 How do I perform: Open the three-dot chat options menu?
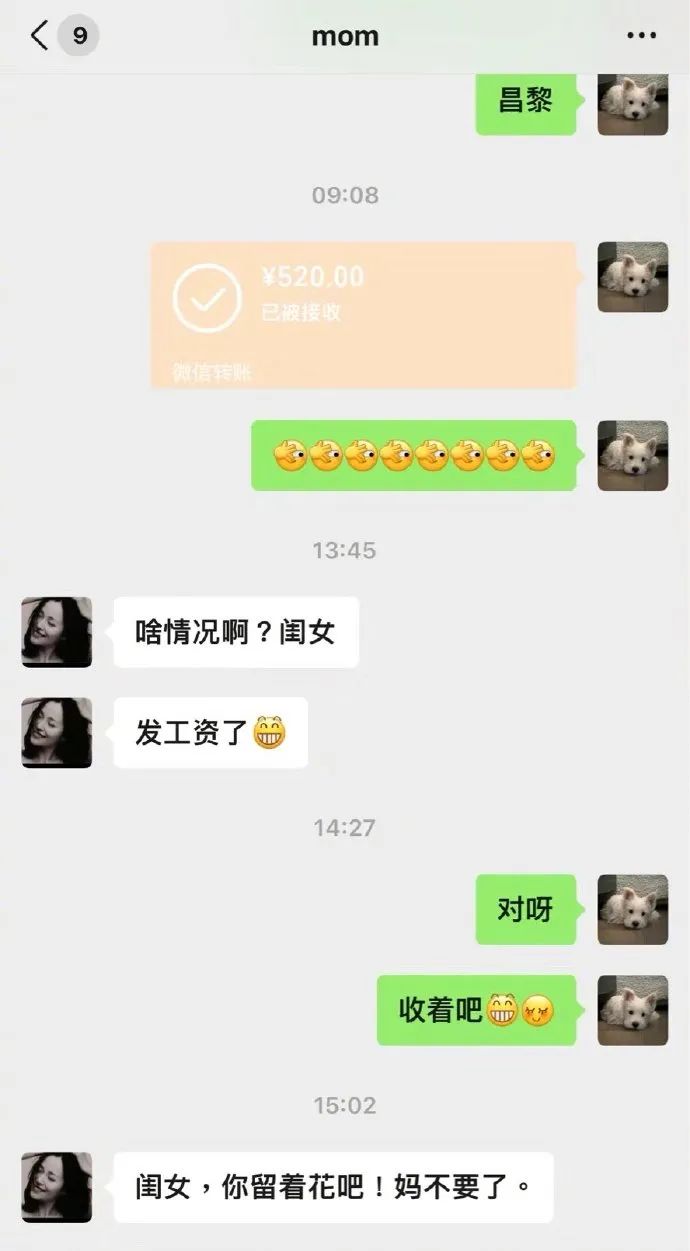(x=641, y=36)
